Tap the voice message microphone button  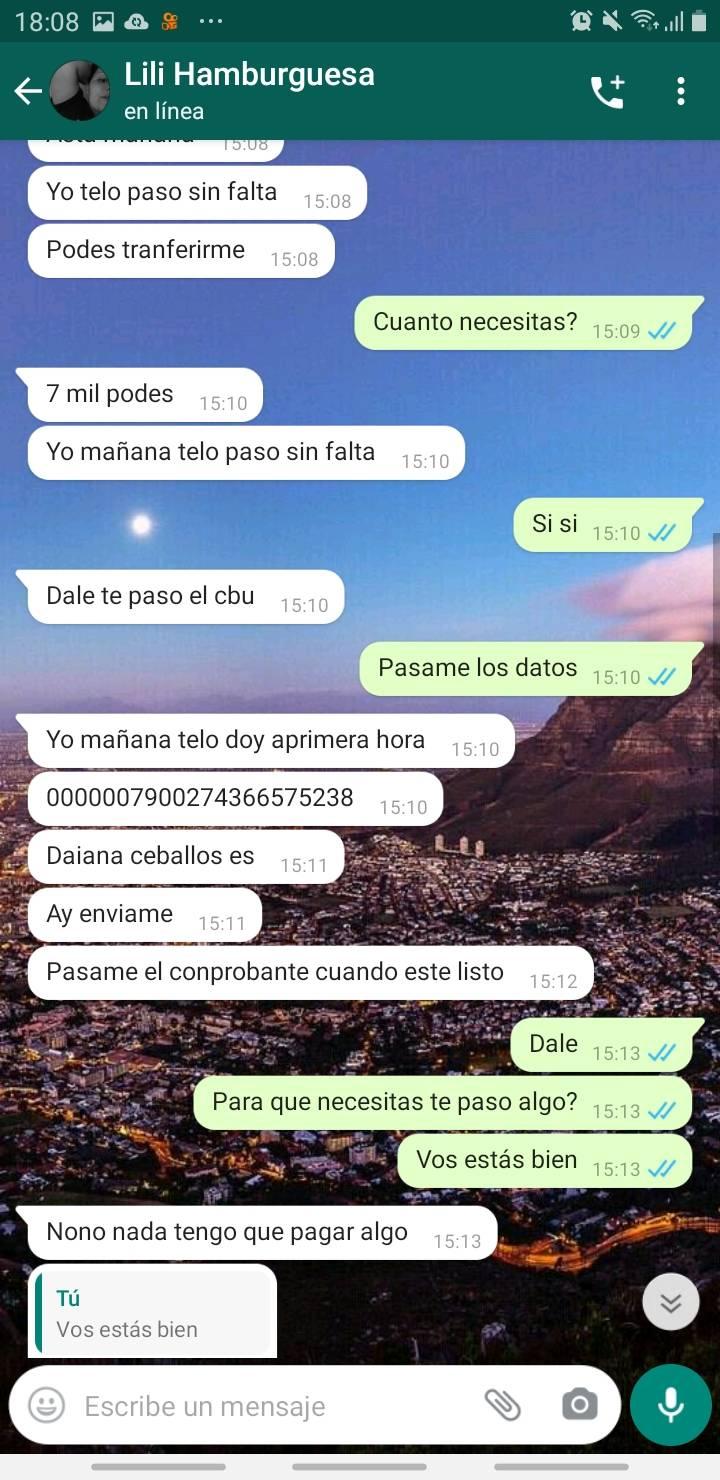[x=671, y=1405]
